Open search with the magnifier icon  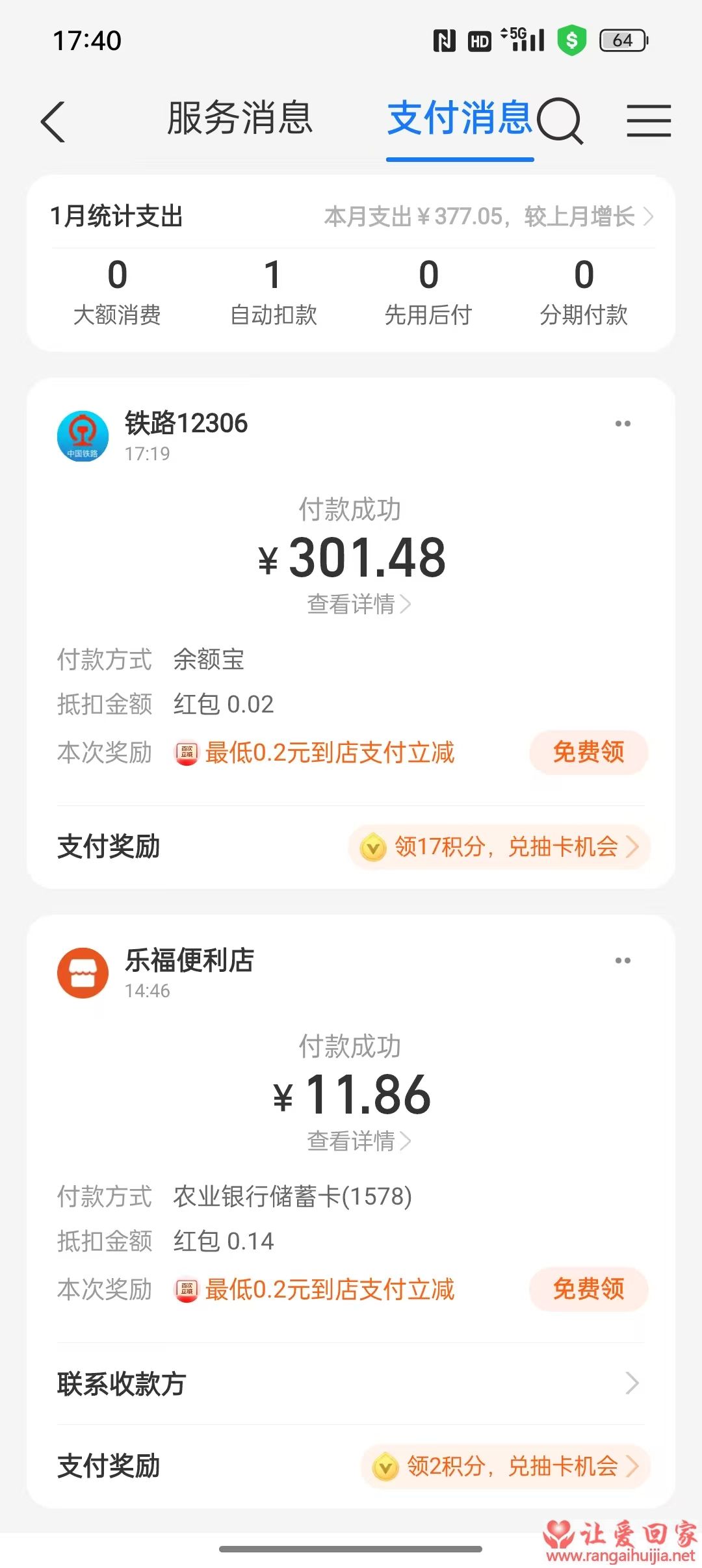coord(560,121)
